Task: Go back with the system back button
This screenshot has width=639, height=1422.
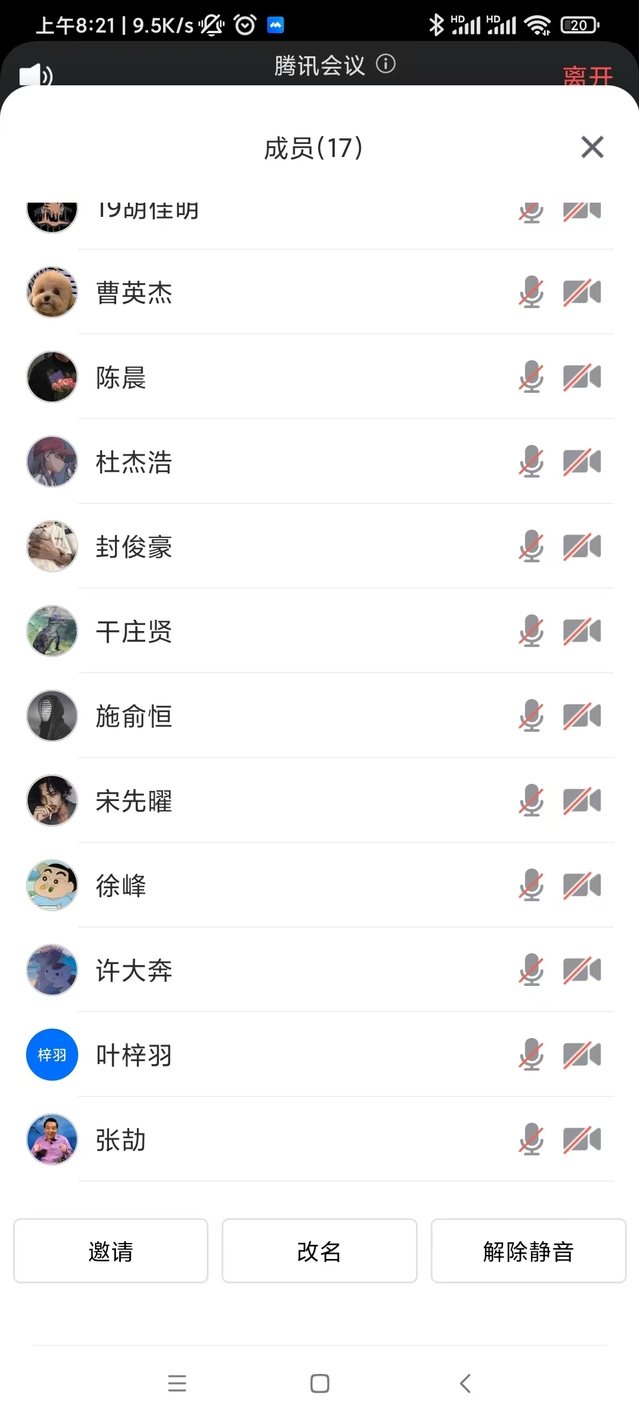Action: [x=465, y=1383]
